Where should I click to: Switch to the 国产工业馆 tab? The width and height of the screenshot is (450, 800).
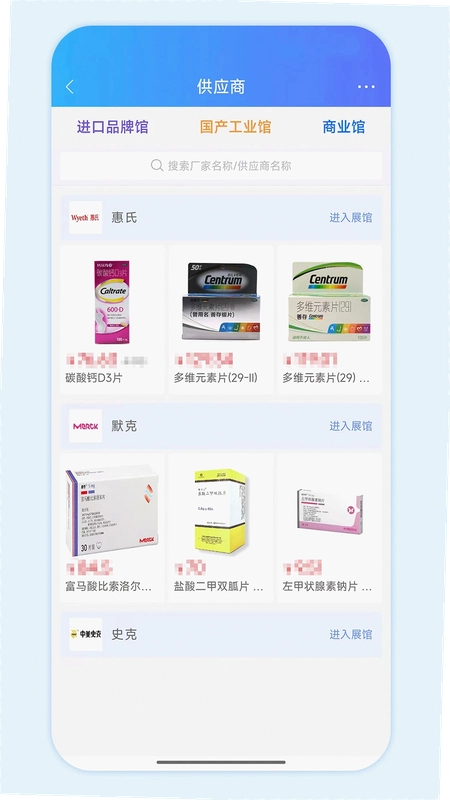(235, 127)
